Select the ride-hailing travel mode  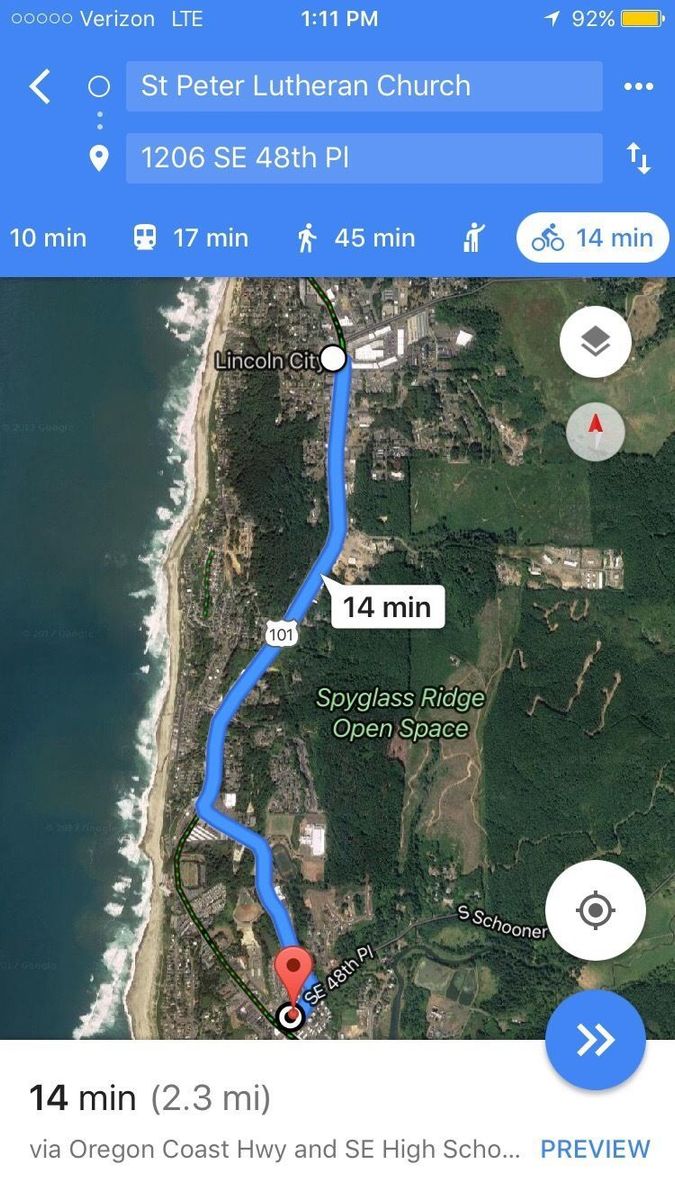click(474, 238)
